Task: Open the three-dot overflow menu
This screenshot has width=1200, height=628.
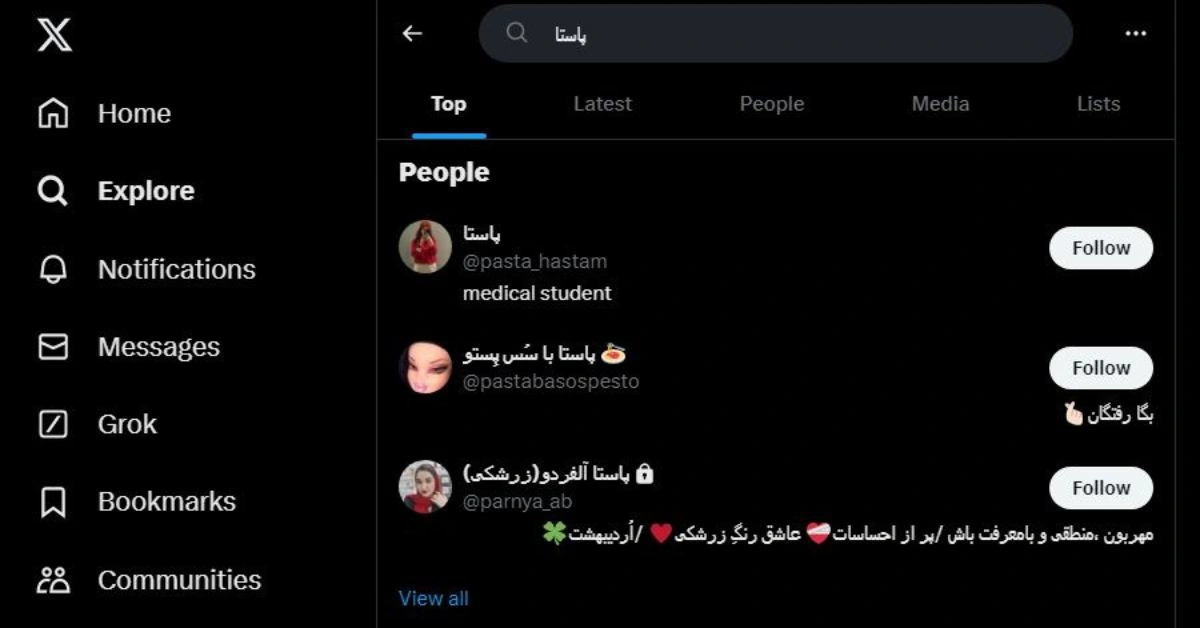Action: click(x=1135, y=34)
